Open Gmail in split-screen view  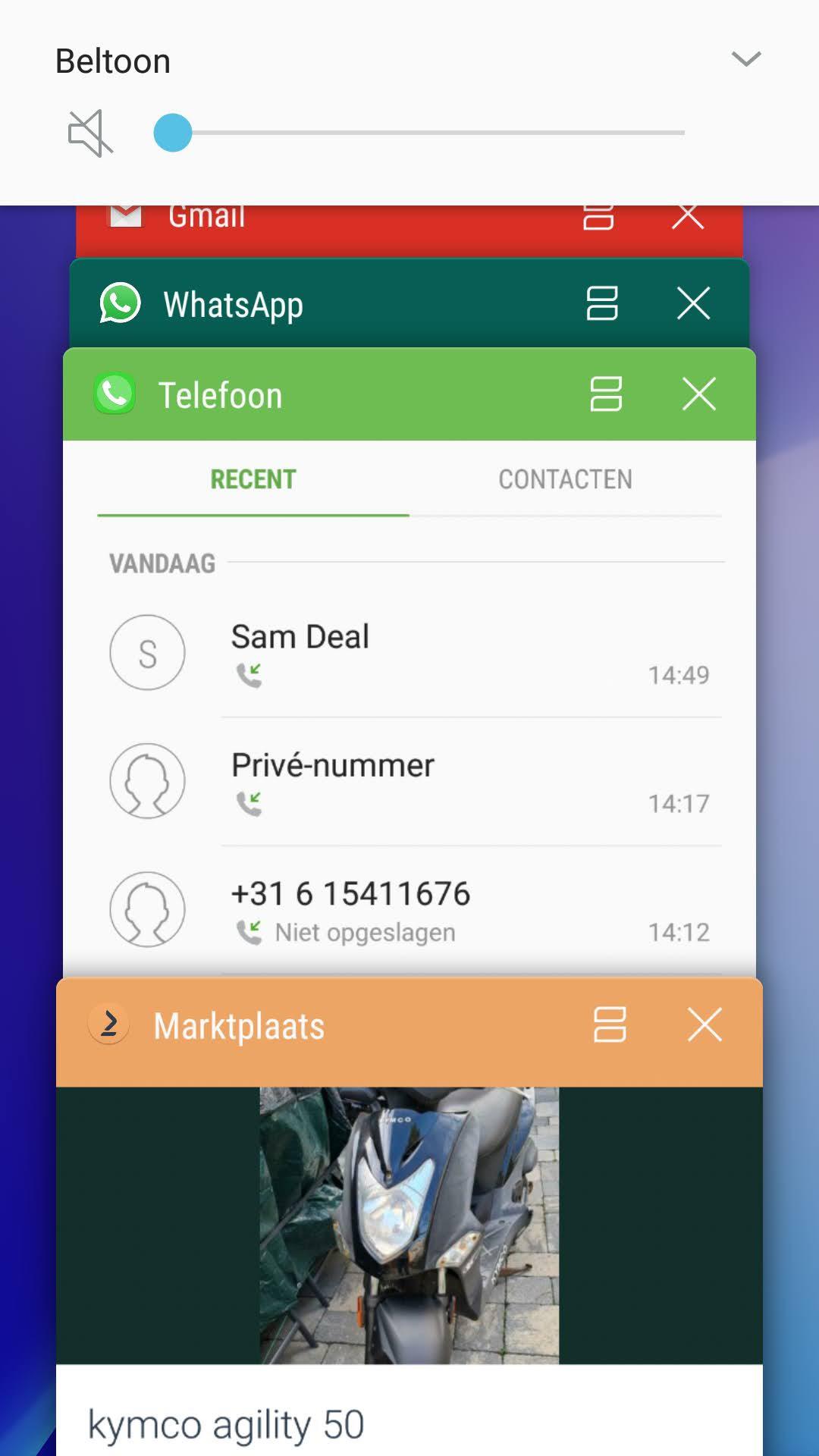coord(598,217)
